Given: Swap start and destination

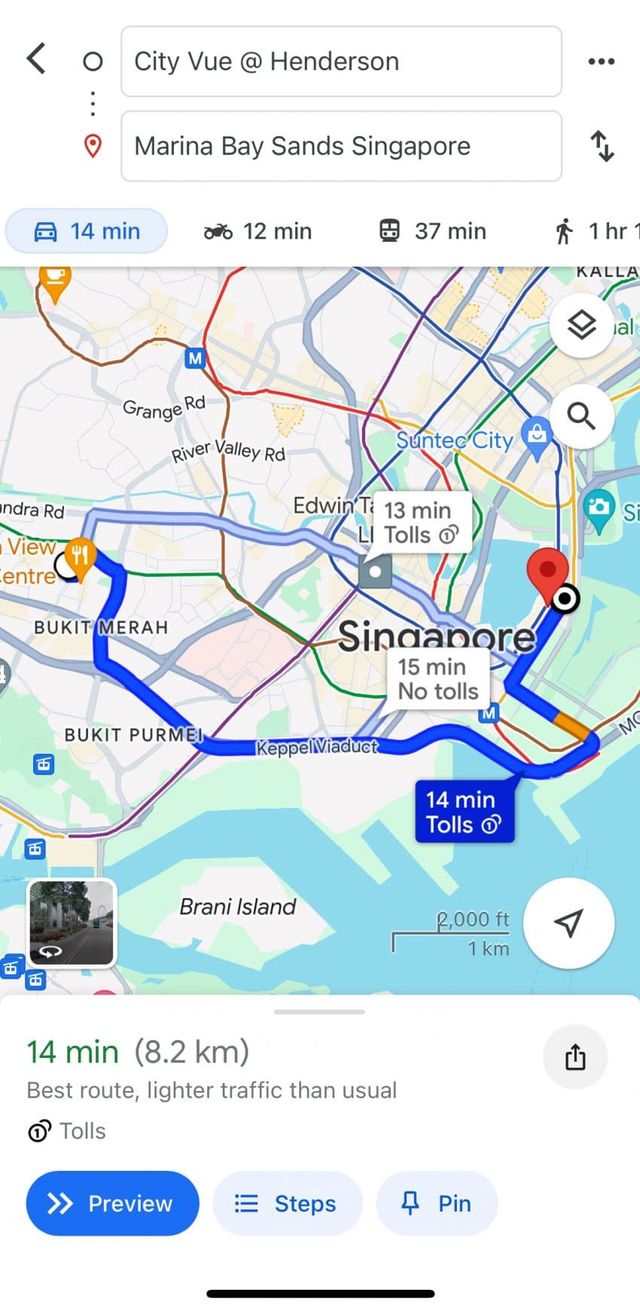Looking at the screenshot, I should [602, 146].
